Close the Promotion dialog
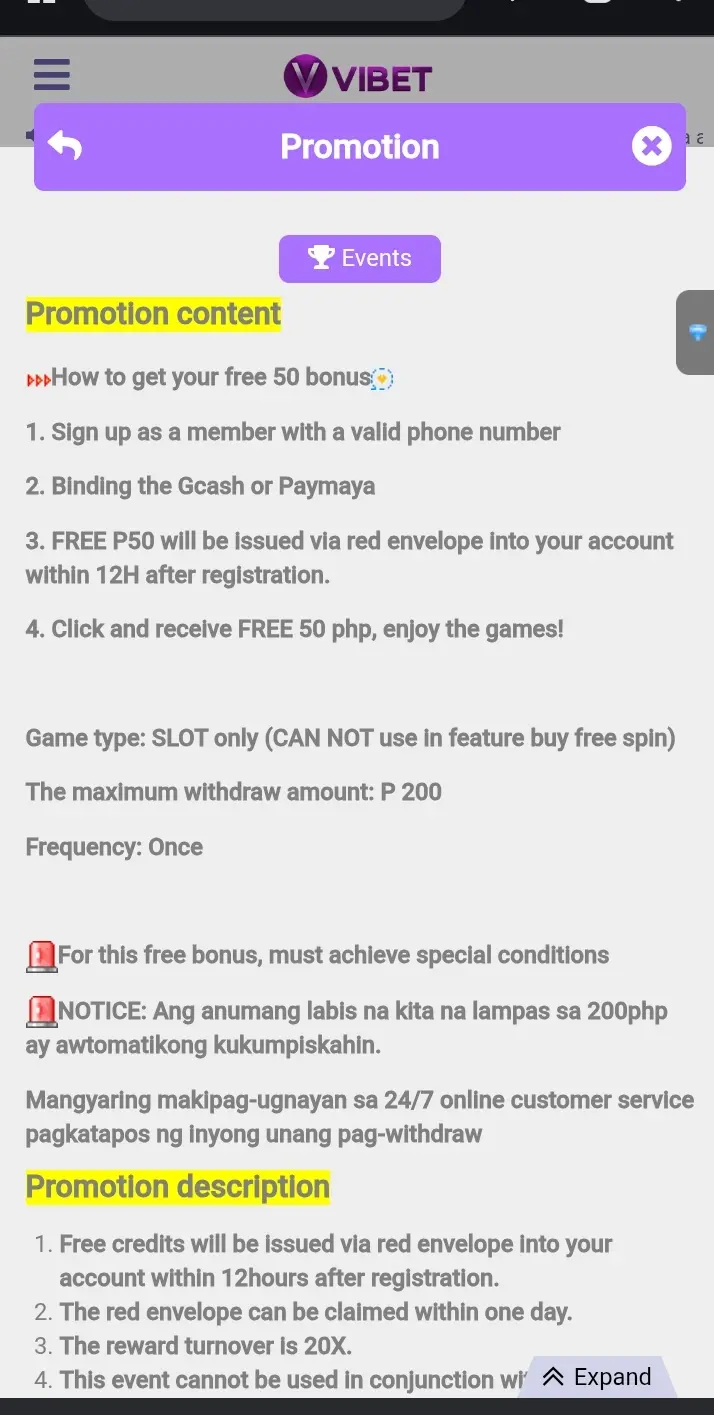The height and width of the screenshot is (1415, 714). pos(651,146)
